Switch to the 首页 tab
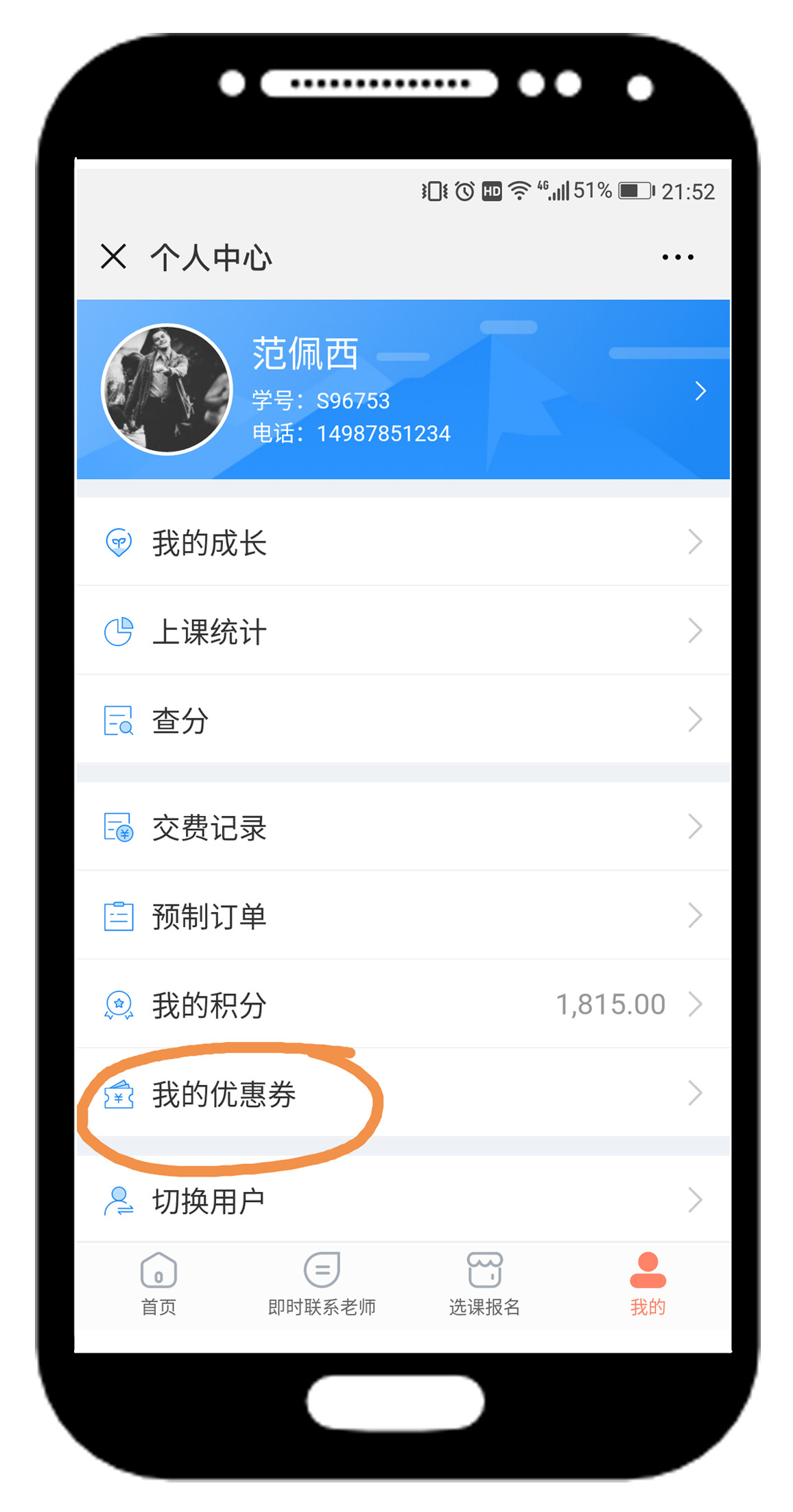 pos(158,1283)
